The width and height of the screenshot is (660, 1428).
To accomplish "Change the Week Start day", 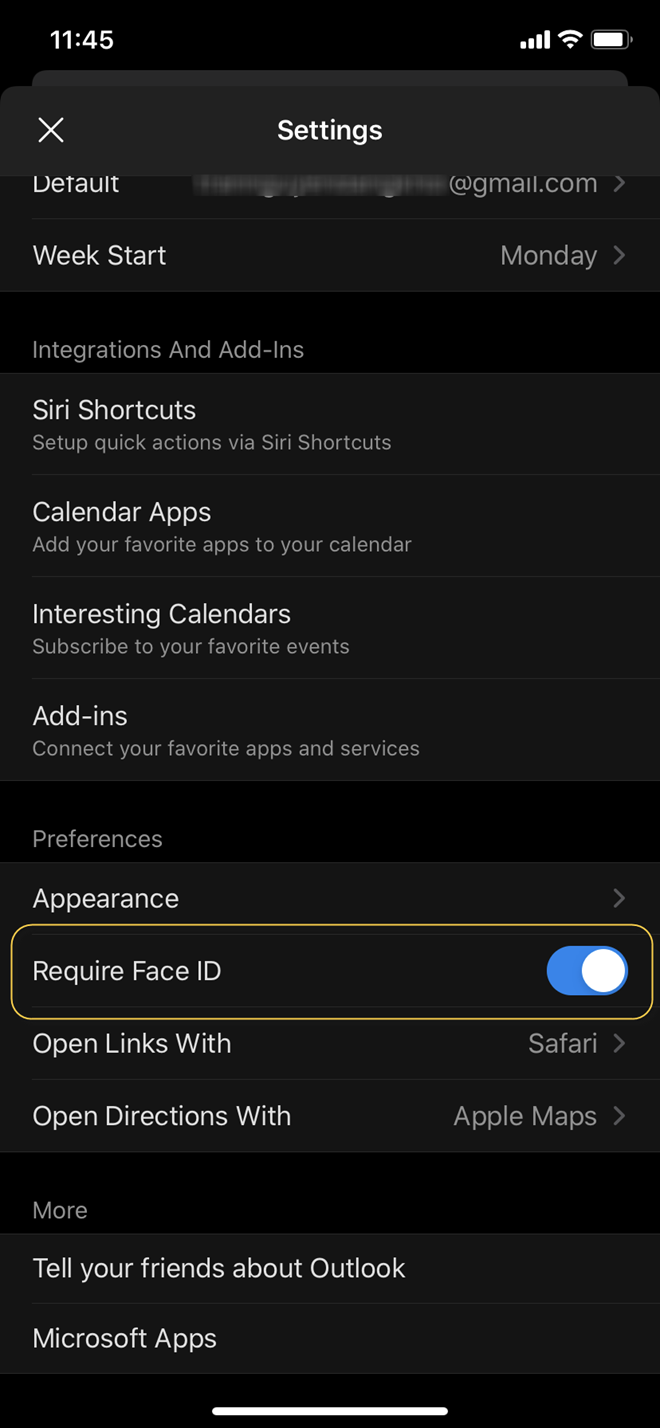I will (x=330, y=256).
